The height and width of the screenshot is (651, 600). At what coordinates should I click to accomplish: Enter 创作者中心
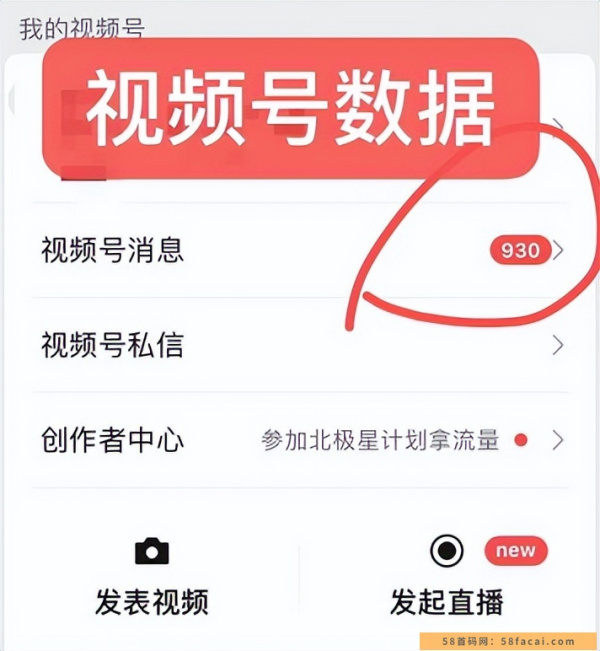300,440
